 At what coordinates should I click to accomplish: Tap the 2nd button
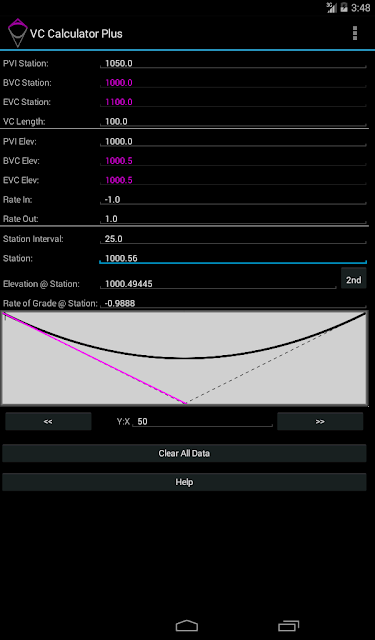(353, 280)
